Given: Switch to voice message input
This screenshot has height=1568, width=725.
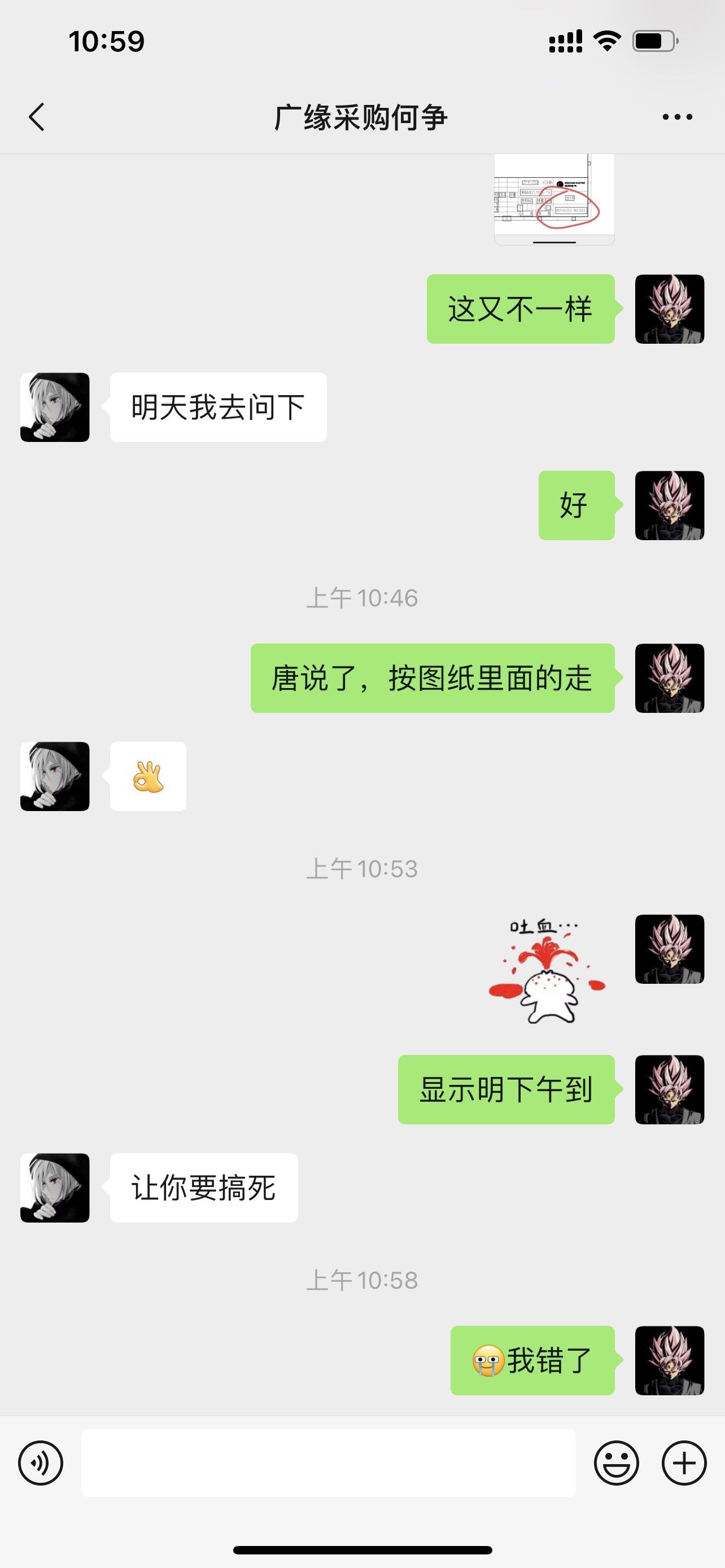Looking at the screenshot, I should tap(41, 1462).
